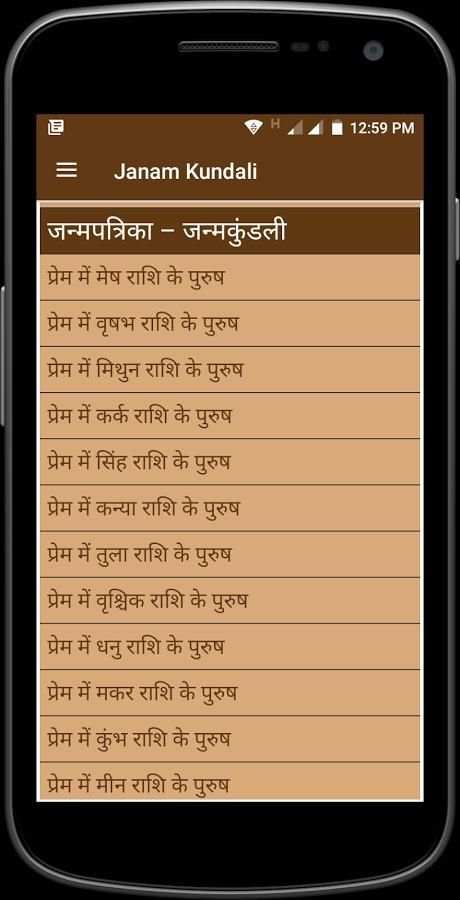Open प्रेम में मेष राशि के पुरुष
This screenshot has height=900, width=460.
coord(230,277)
